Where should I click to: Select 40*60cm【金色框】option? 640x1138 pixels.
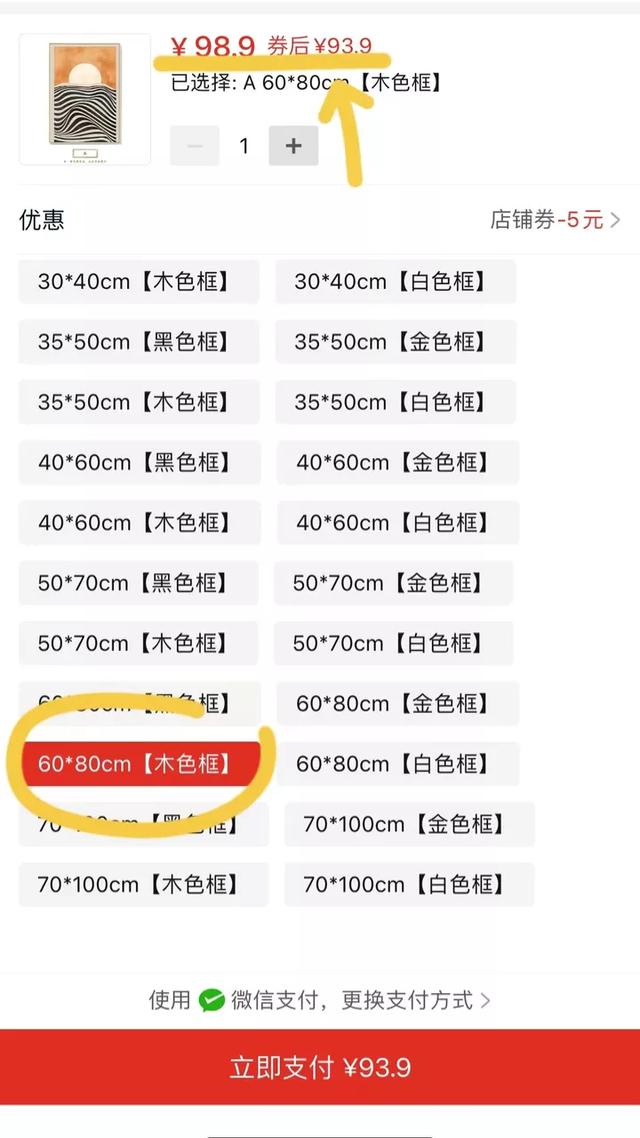[397, 462]
